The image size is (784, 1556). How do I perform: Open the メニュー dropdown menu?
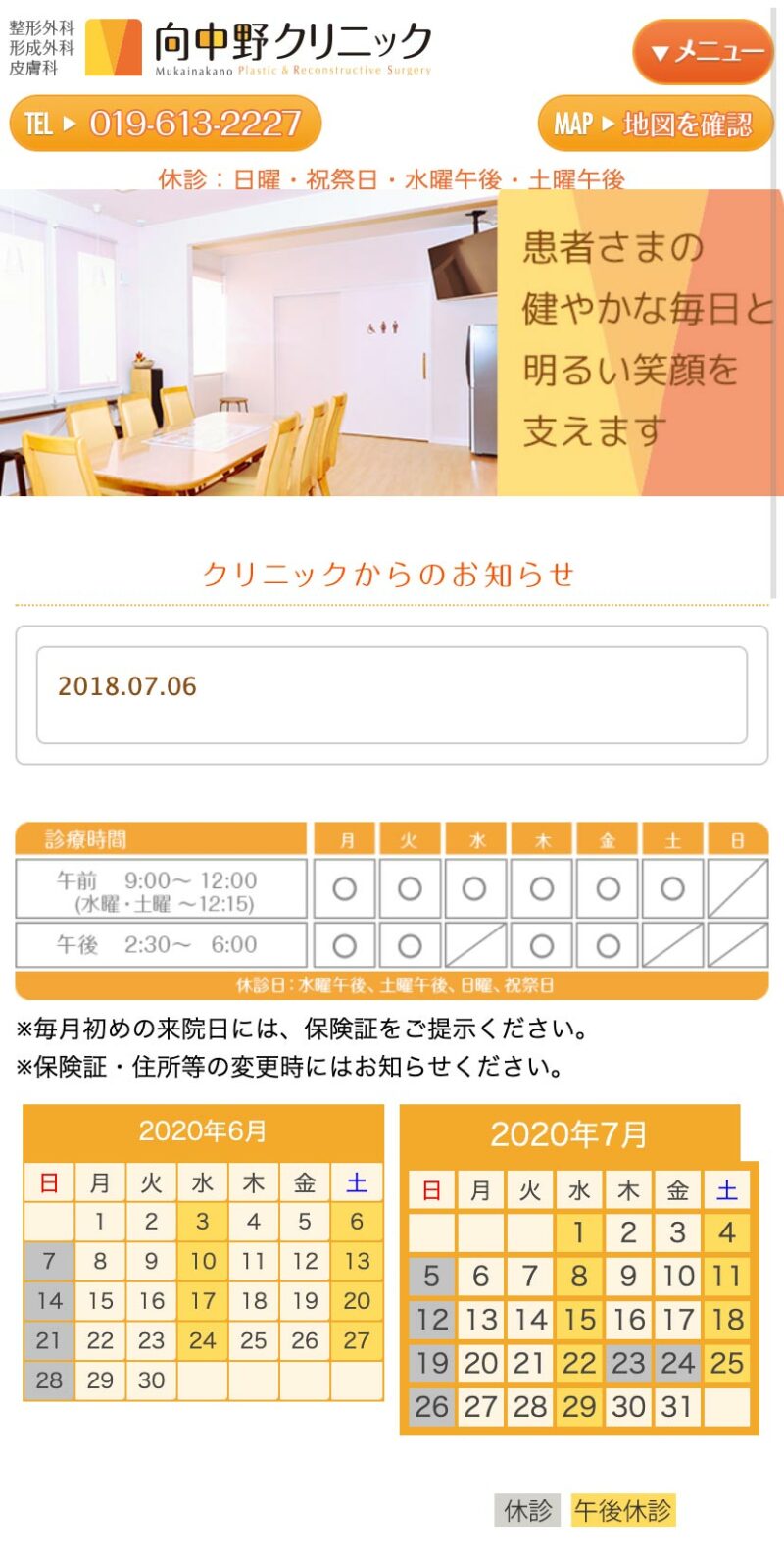[703, 52]
